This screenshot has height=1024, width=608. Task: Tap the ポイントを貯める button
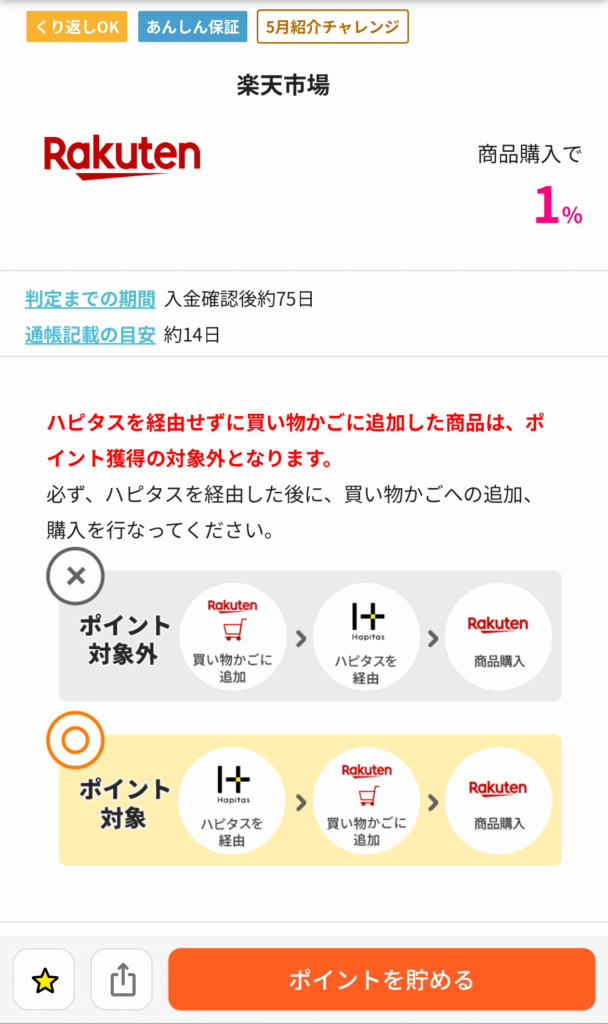381,980
